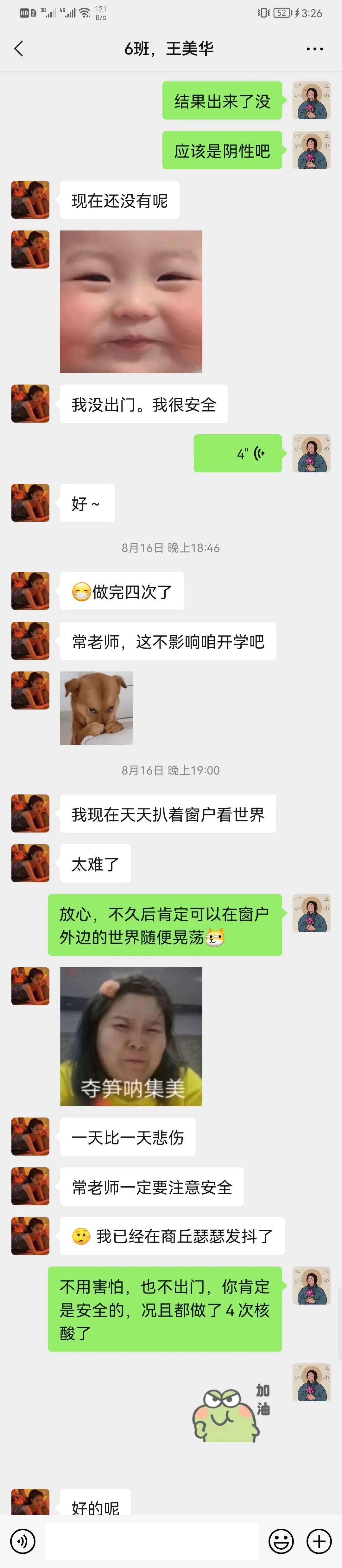This screenshot has width=342, height=1568.
Task: Open the chat info overflow menu
Action: tap(314, 49)
